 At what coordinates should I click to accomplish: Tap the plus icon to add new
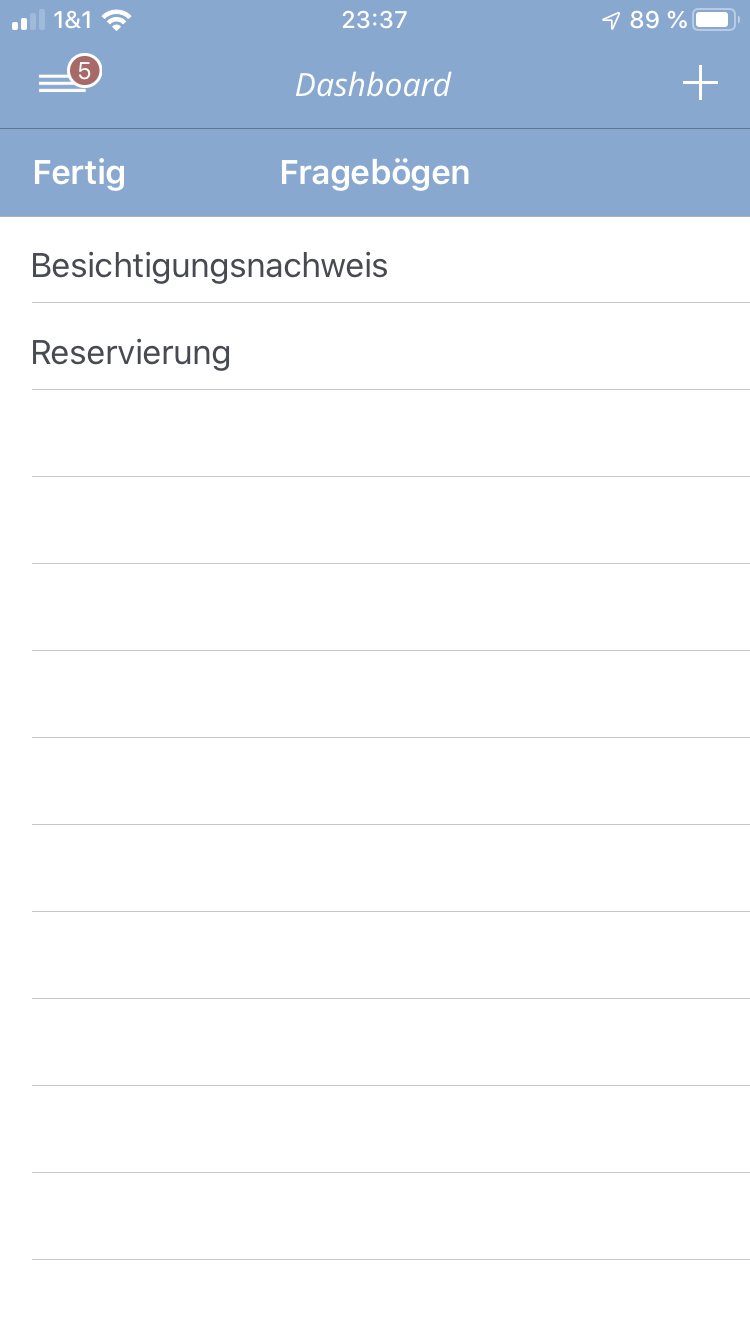tap(700, 83)
